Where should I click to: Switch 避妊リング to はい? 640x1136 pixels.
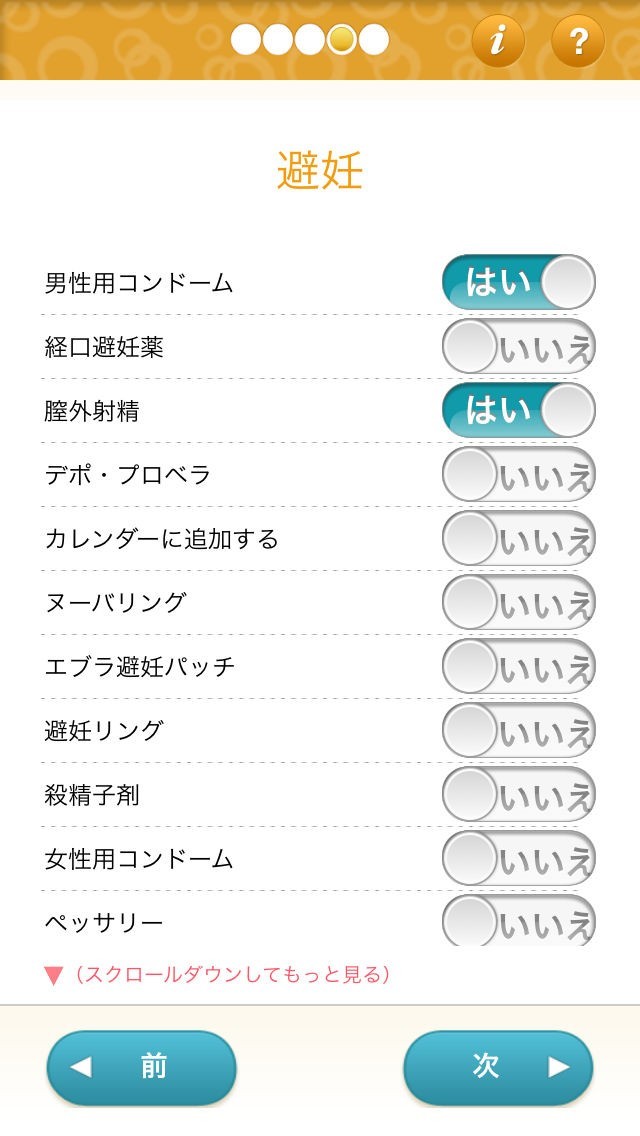tap(518, 730)
